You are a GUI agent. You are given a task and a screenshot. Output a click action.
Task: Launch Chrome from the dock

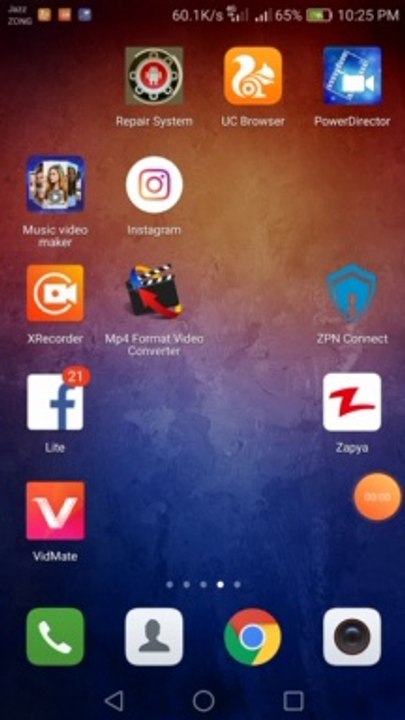point(253,637)
